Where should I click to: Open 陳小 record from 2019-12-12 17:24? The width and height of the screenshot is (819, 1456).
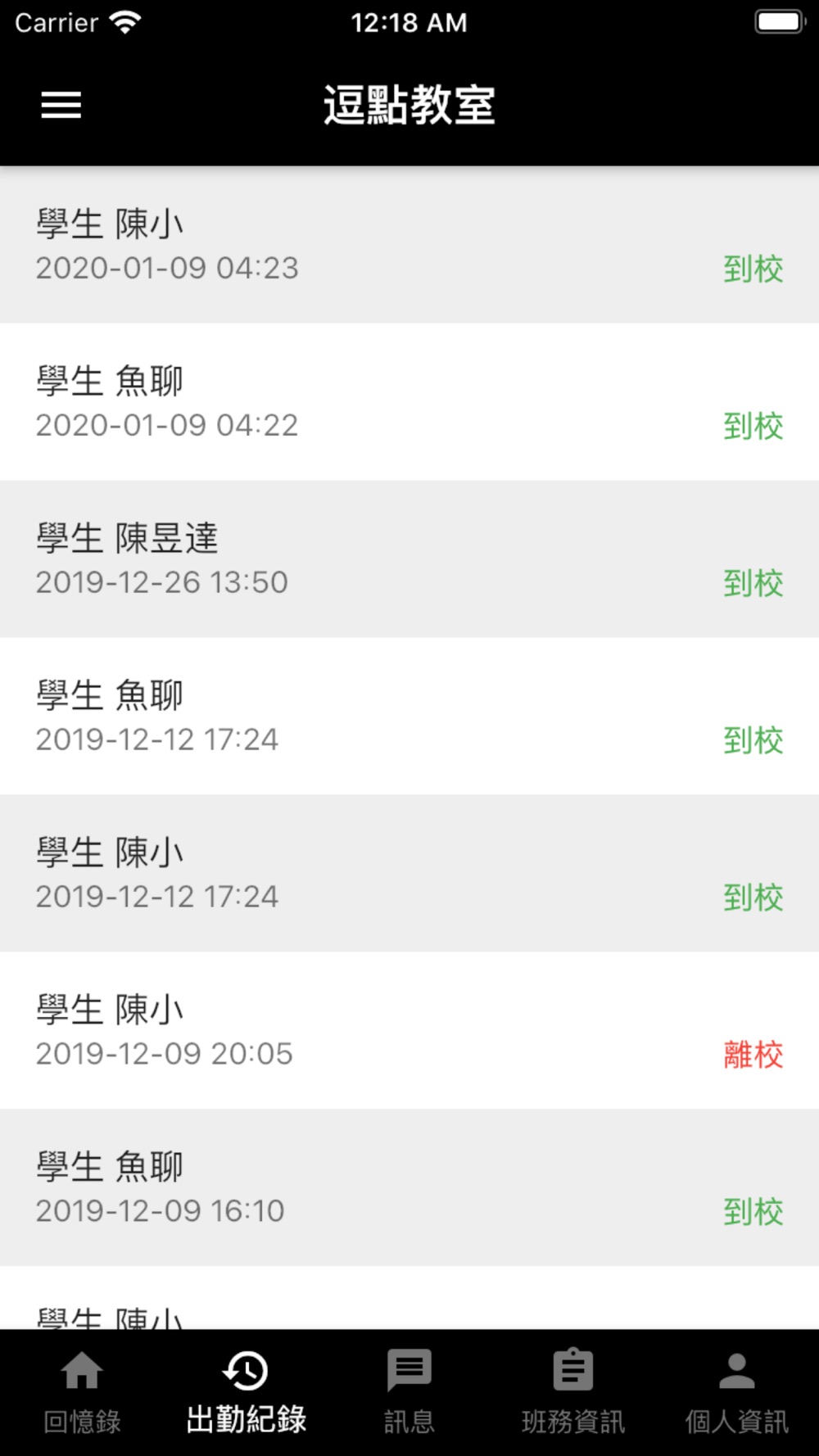tap(409, 874)
